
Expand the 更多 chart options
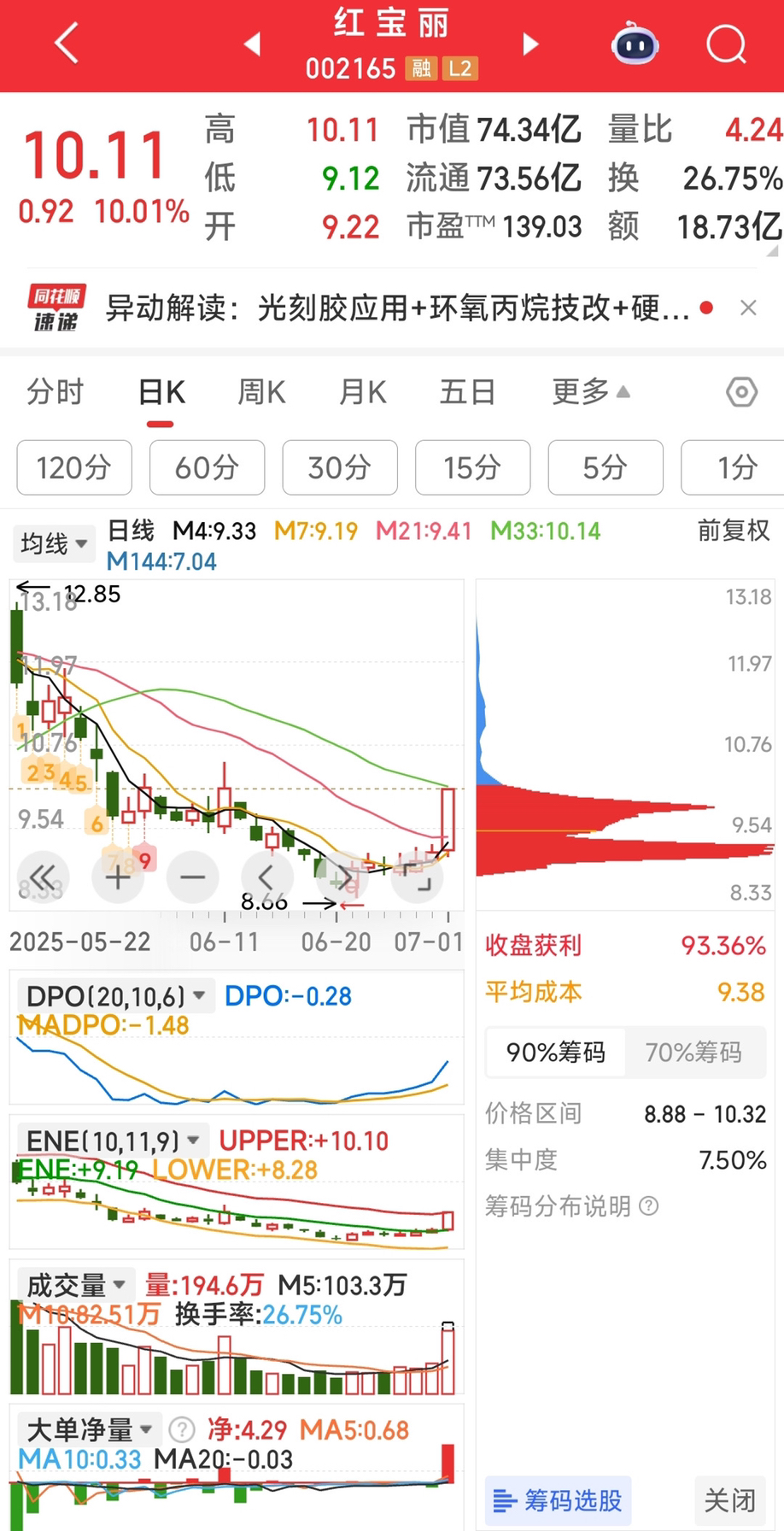(x=591, y=392)
